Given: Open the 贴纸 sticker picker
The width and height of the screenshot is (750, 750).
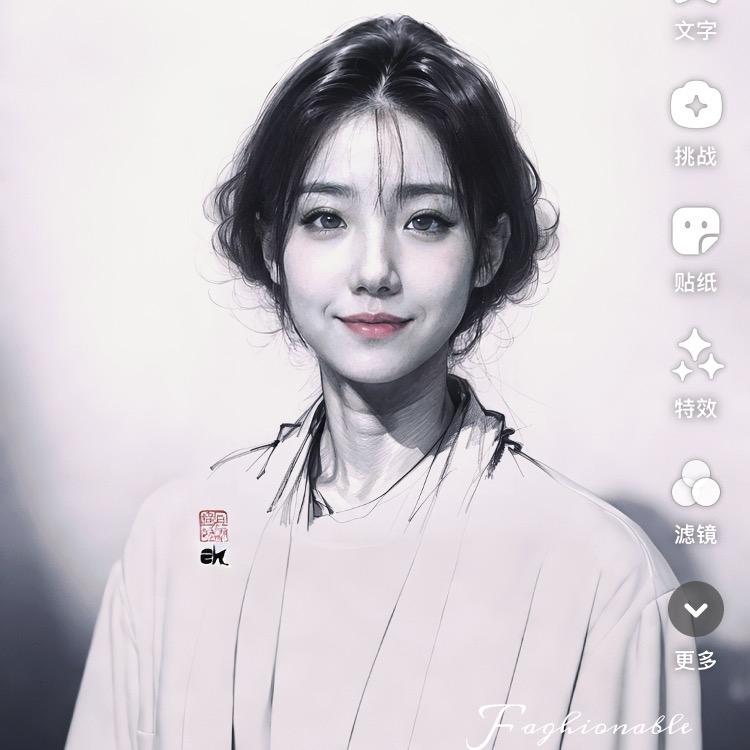Looking at the screenshot, I should point(696,250).
